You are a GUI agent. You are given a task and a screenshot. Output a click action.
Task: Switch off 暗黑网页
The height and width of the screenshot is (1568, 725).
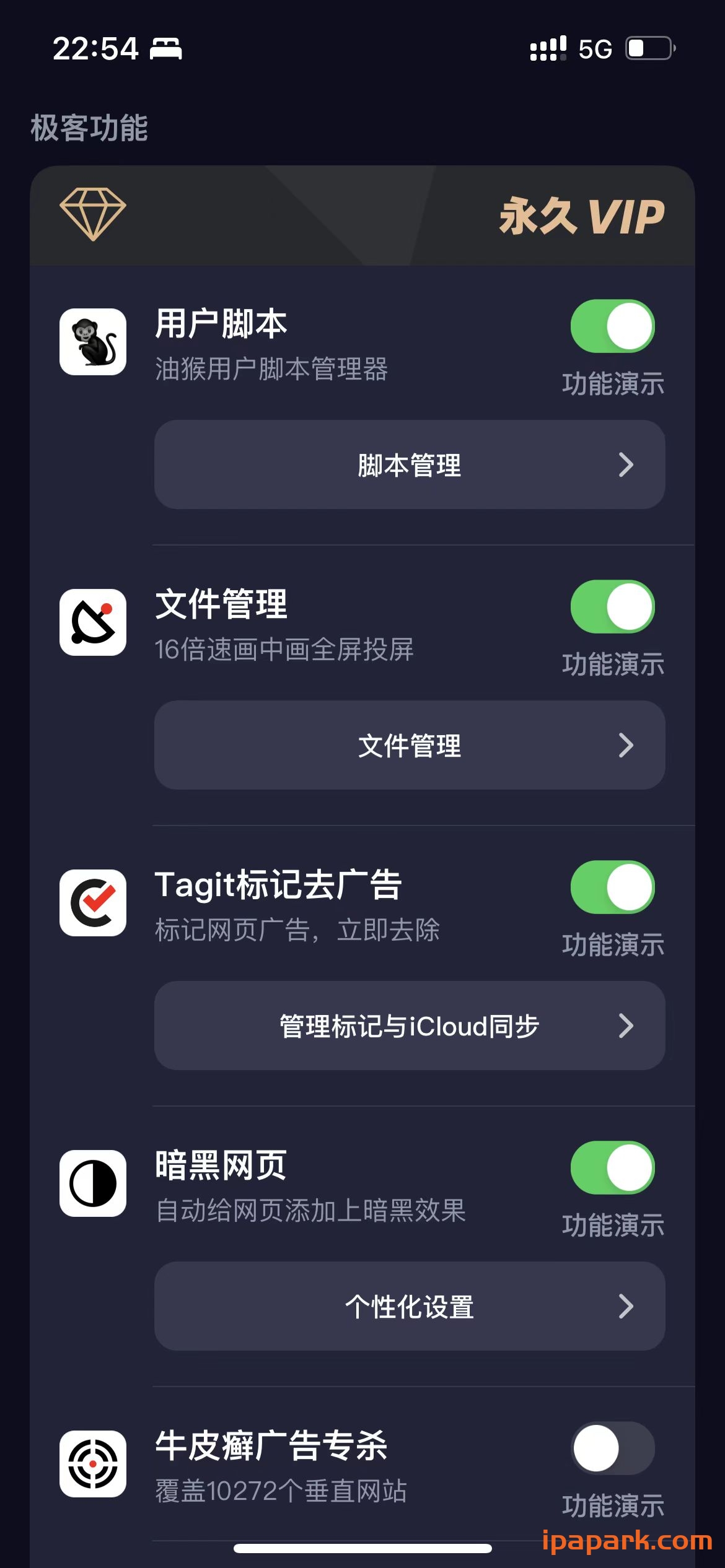coord(612,1168)
